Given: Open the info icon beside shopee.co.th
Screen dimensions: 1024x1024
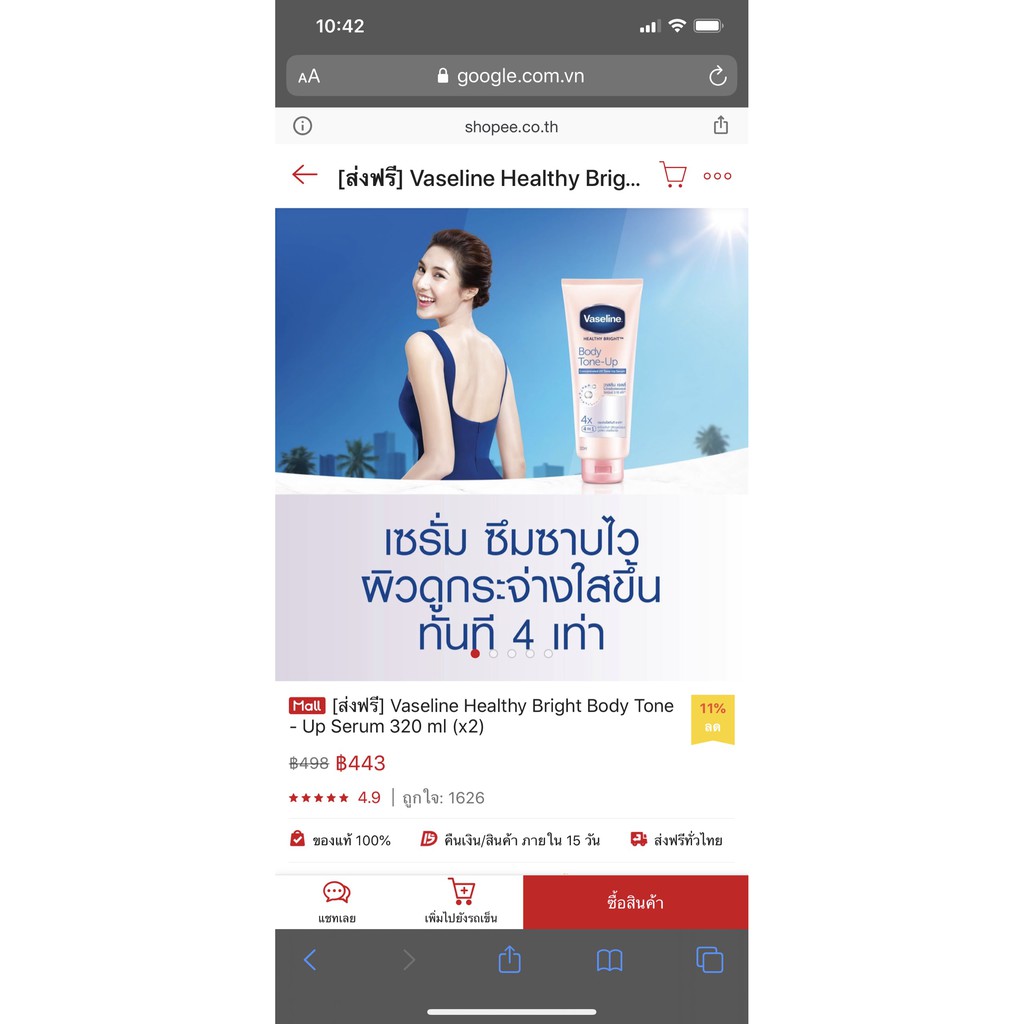Looking at the screenshot, I should (302, 126).
